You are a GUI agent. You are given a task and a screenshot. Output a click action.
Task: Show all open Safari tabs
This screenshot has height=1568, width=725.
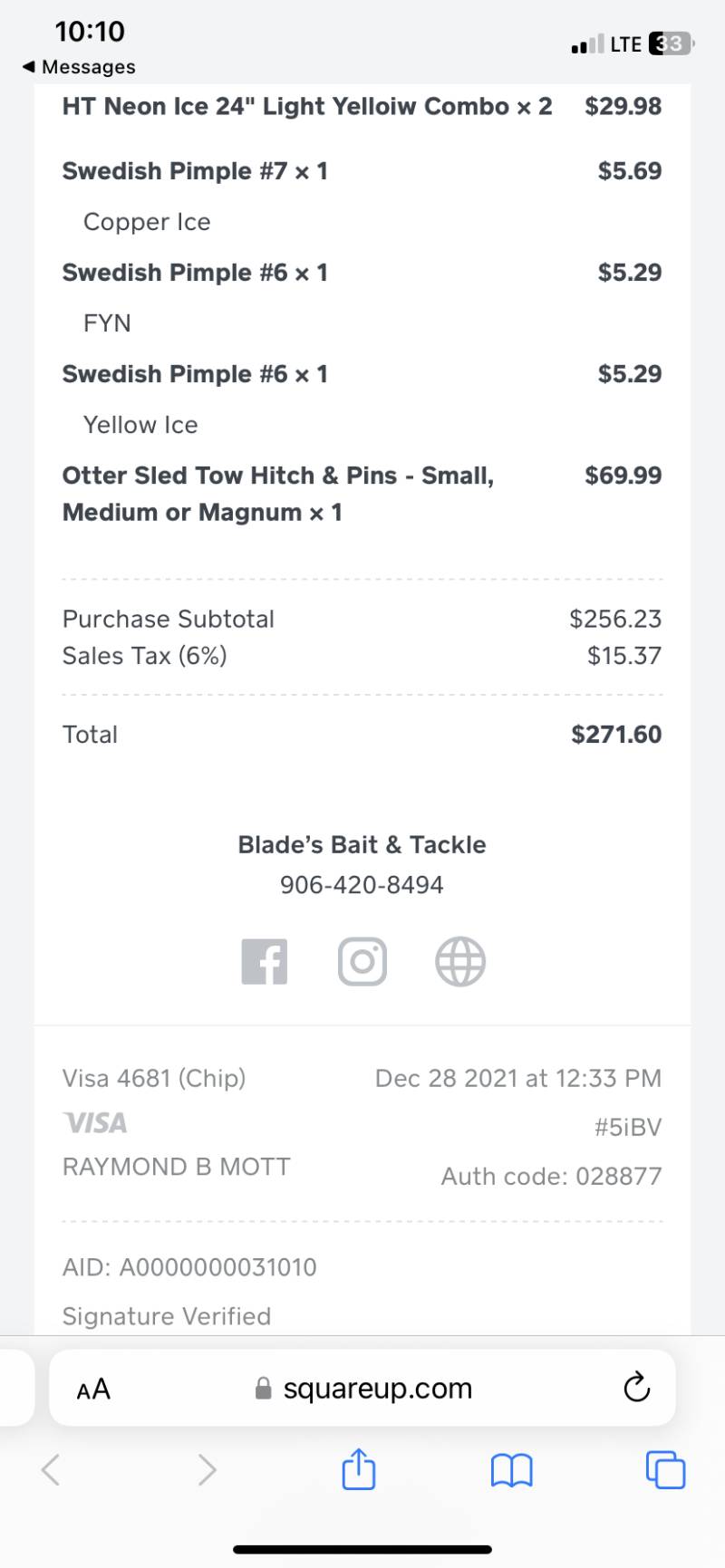click(x=666, y=1469)
